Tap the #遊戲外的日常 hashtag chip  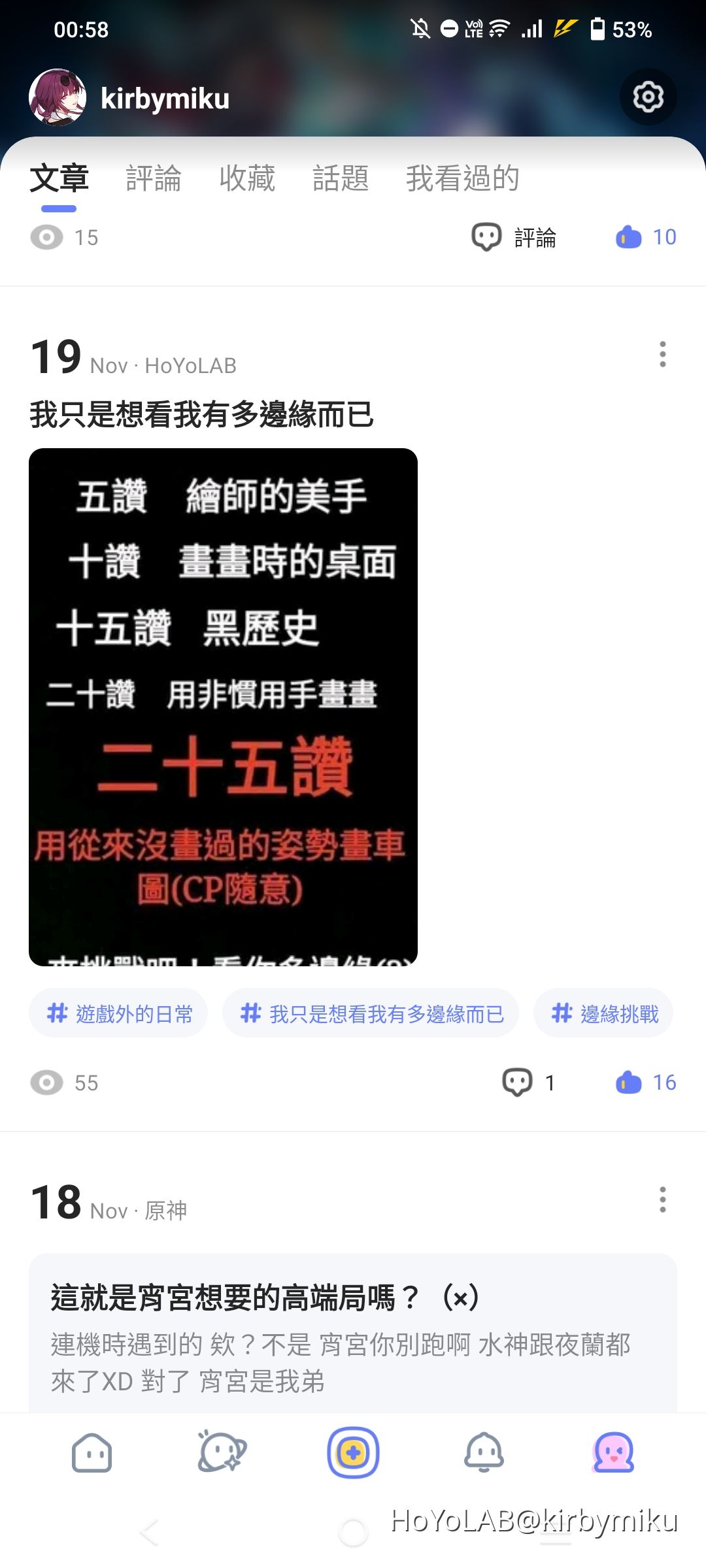click(x=118, y=1013)
